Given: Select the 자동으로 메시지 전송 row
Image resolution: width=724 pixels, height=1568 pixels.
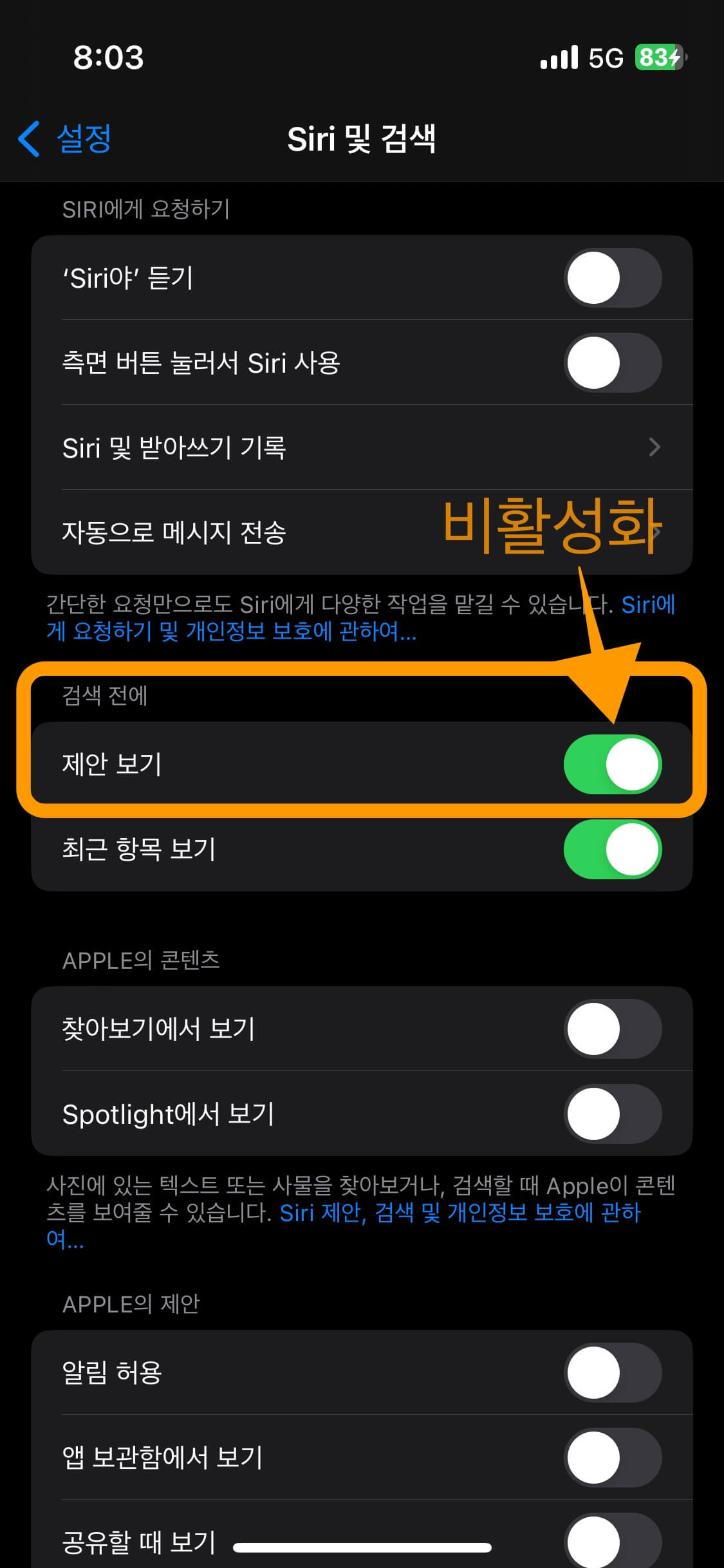Looking at the screenshot, I should tap(257, 532).
